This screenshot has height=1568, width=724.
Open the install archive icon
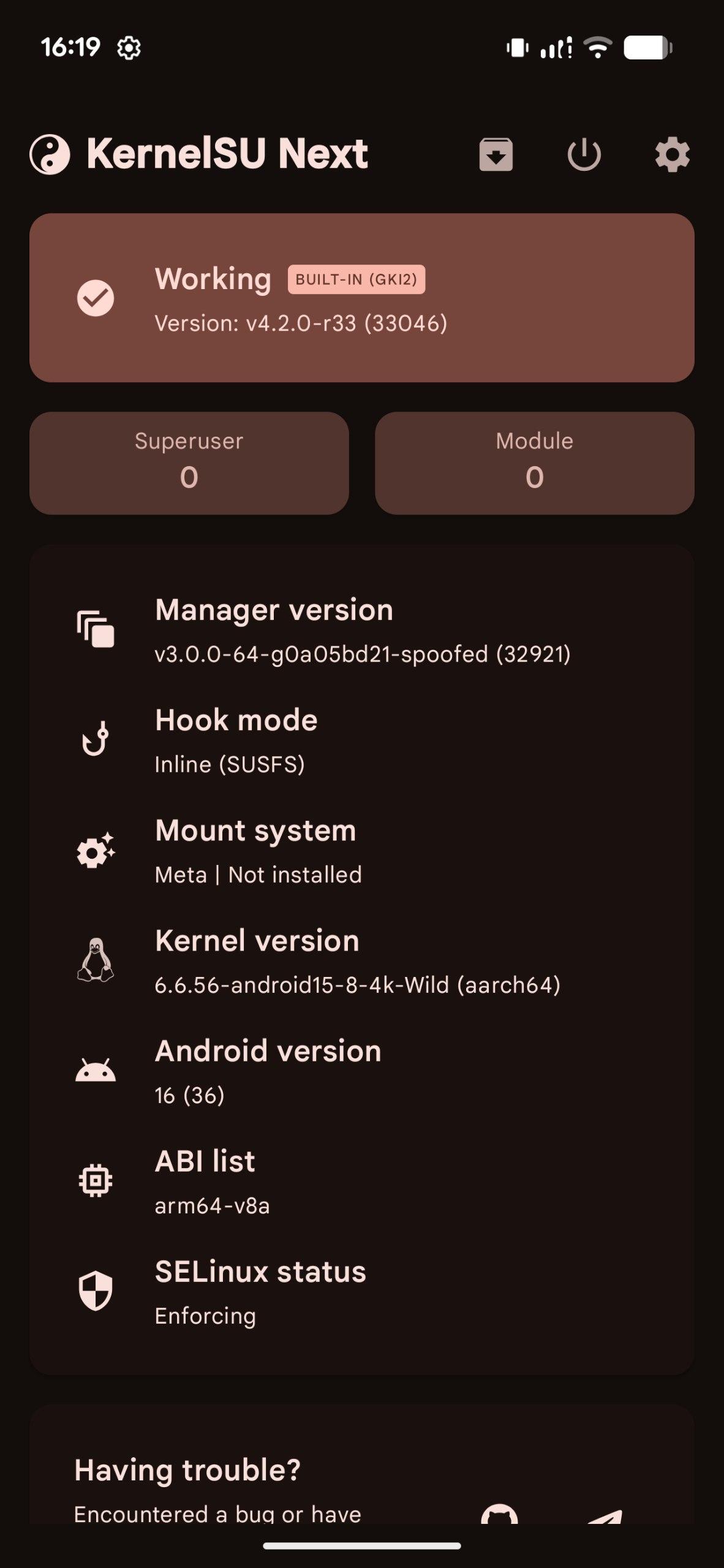pos(496,155)
